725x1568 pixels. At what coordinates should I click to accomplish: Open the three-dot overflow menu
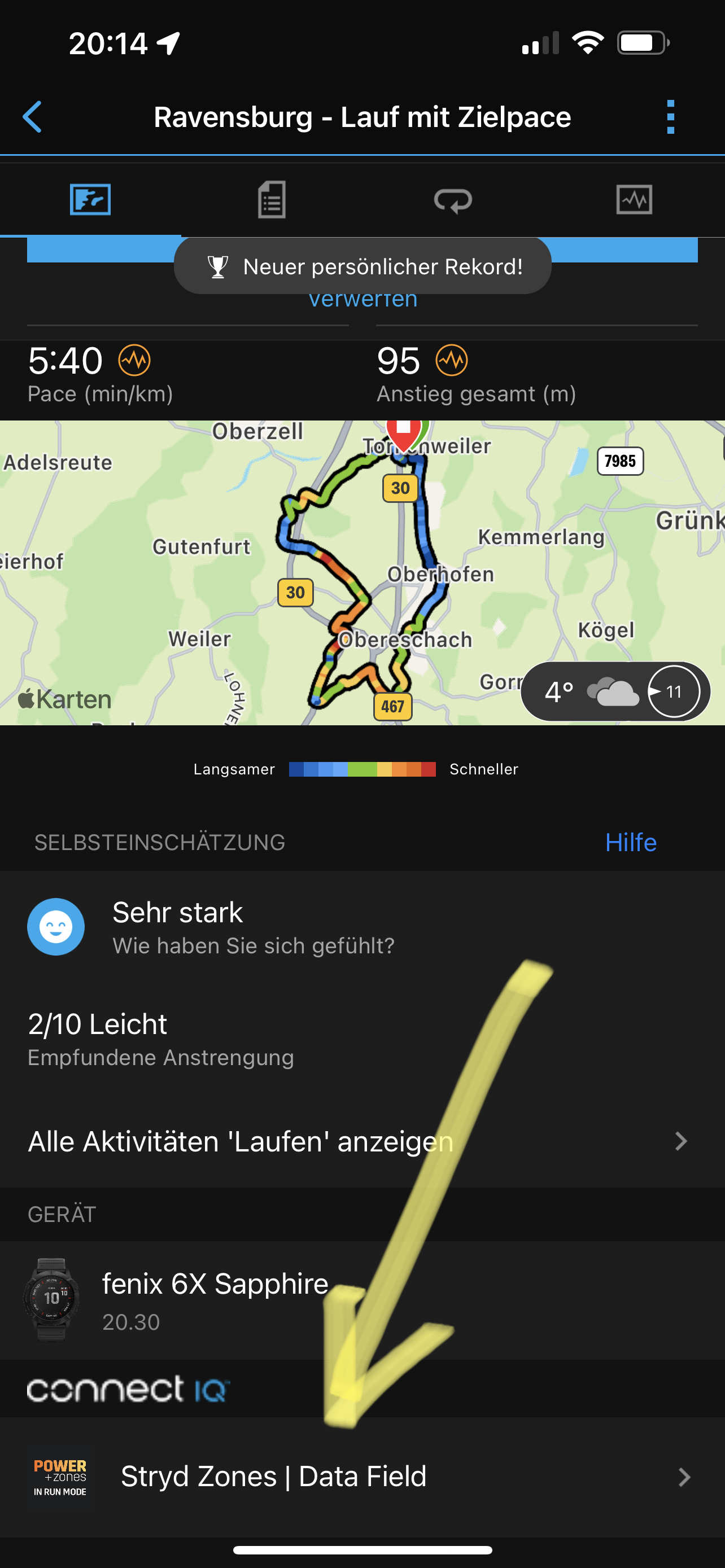[670, 117]
